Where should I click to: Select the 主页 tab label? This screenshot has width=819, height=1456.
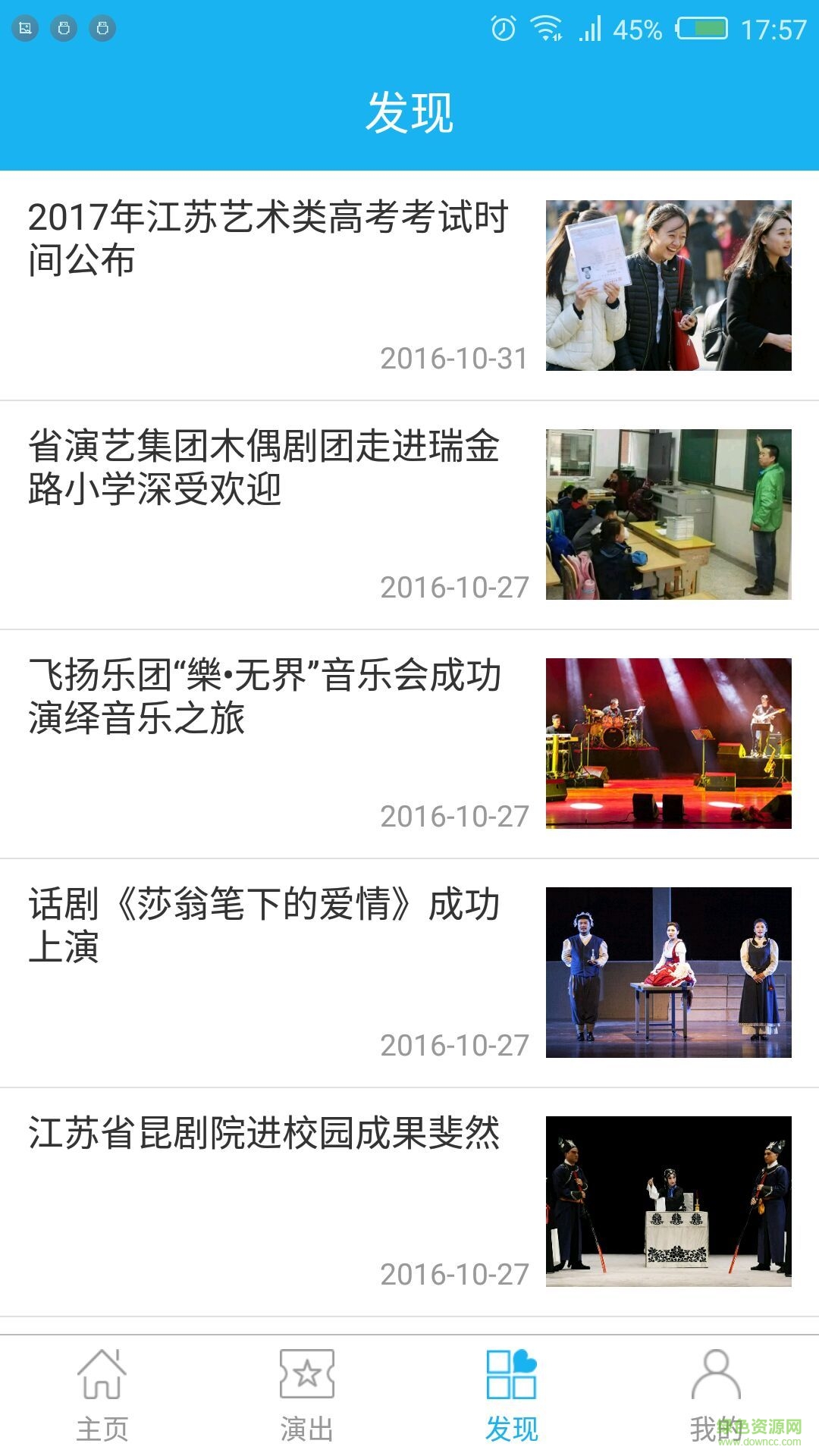point(101,1429)
